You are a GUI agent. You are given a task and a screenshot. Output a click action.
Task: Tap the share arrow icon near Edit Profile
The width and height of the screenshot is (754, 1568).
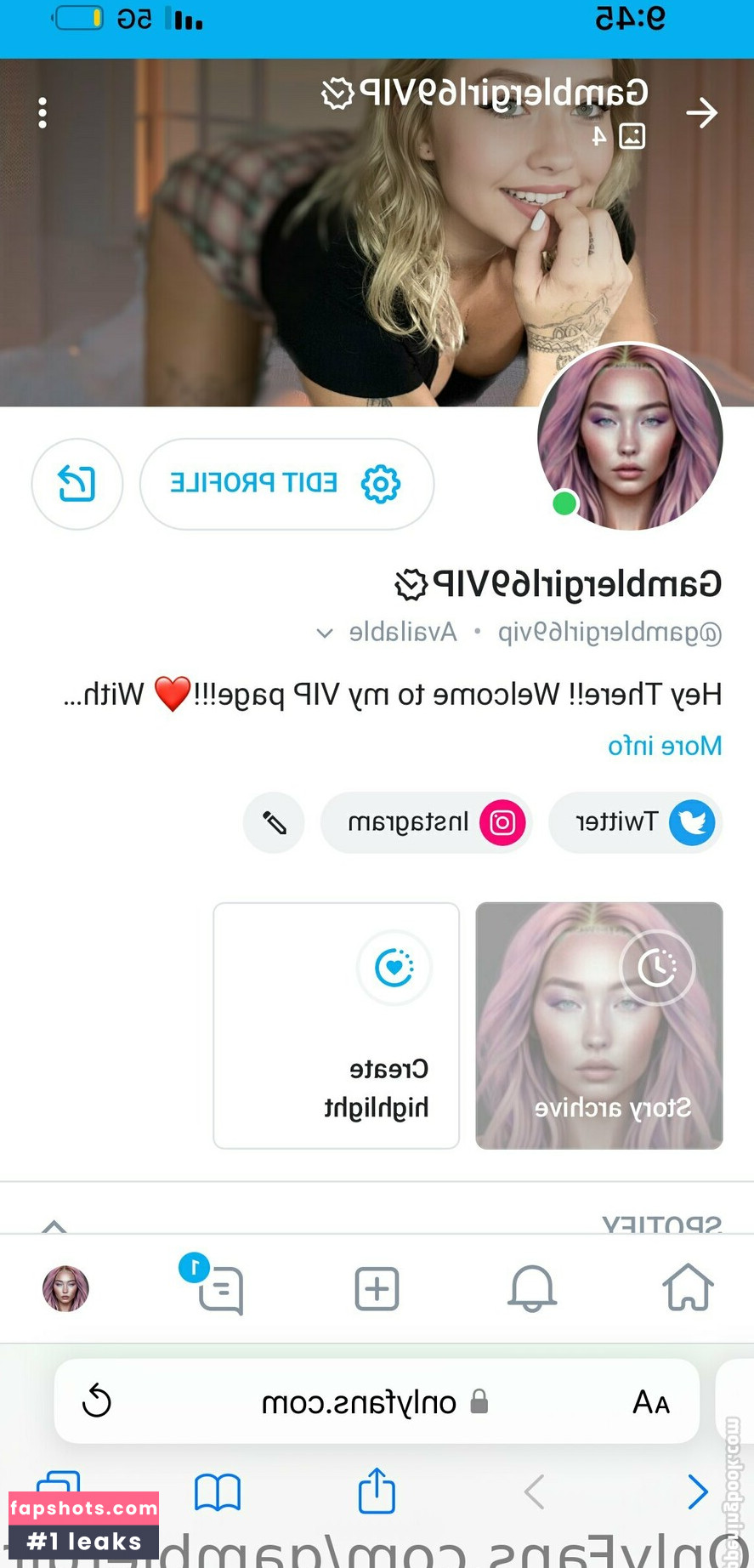coord(77,484)
